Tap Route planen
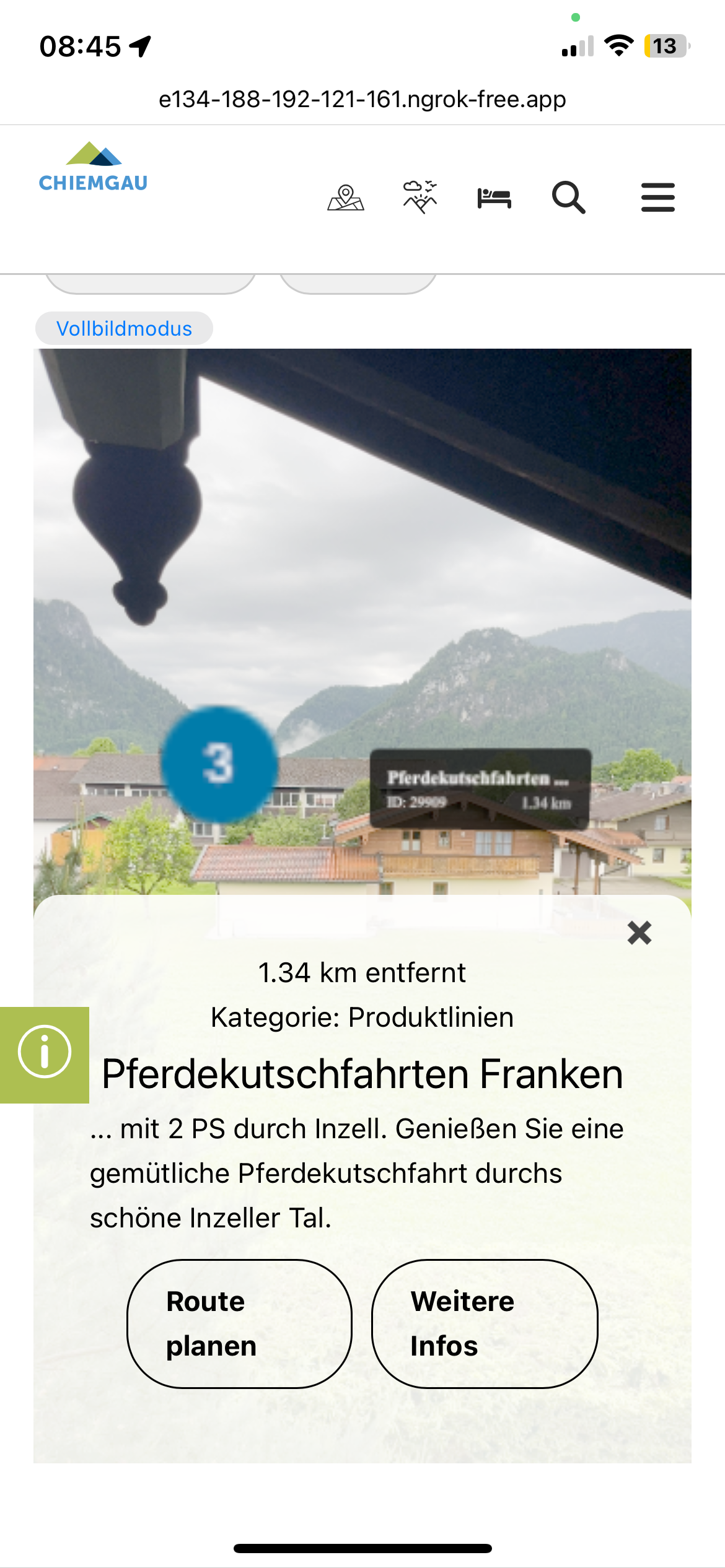The height and width of the screenshot is (1568, 725). [240, 1324]
